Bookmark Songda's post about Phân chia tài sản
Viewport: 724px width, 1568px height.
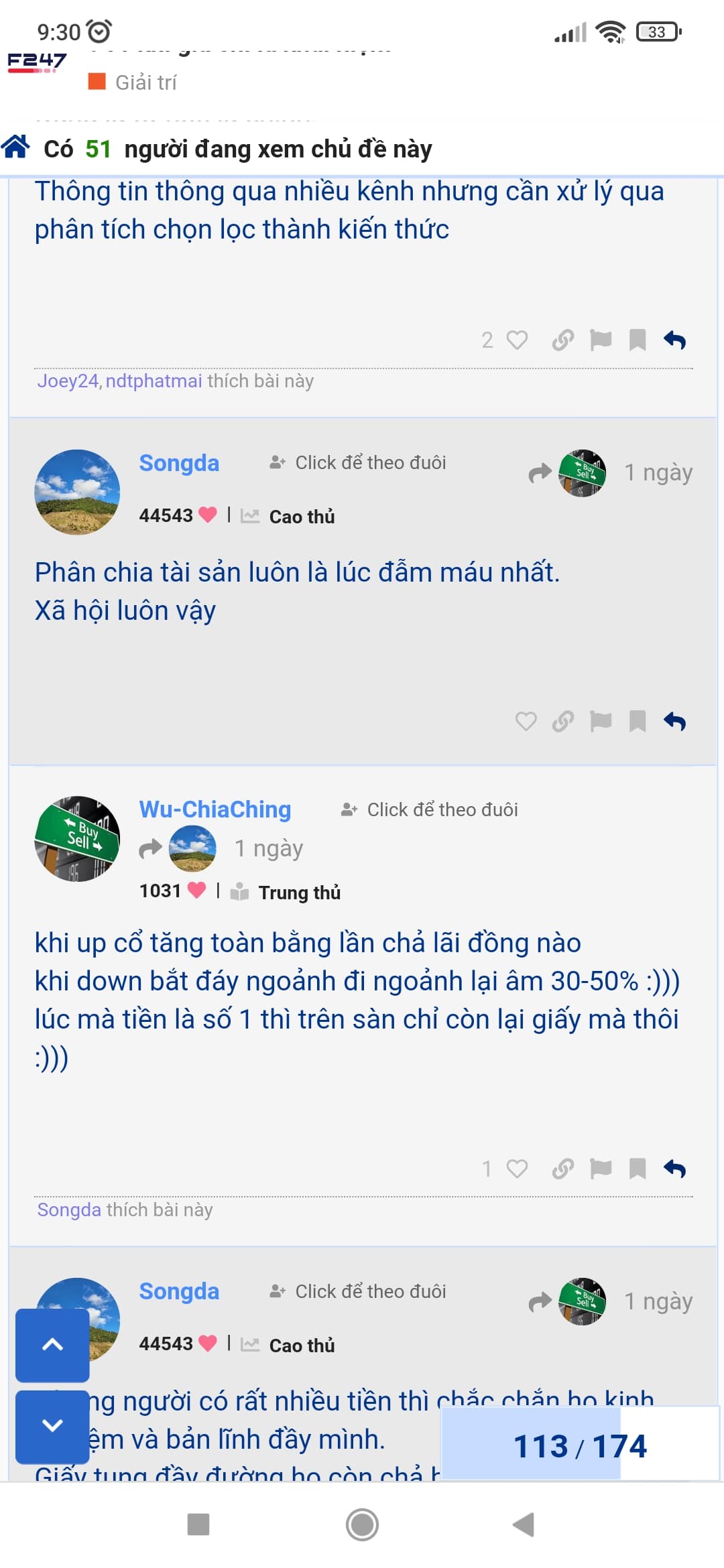(x=637, y=721)
